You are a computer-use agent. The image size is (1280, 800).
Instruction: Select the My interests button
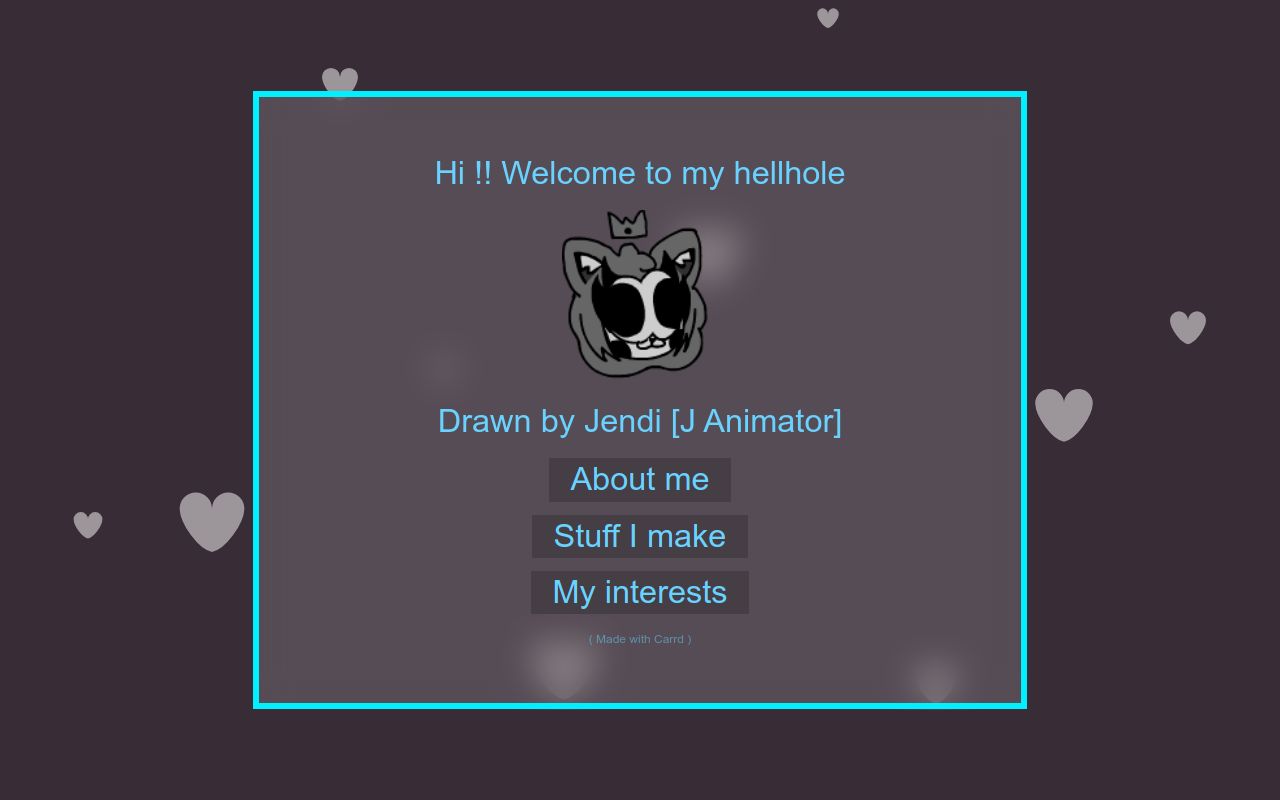639,593
